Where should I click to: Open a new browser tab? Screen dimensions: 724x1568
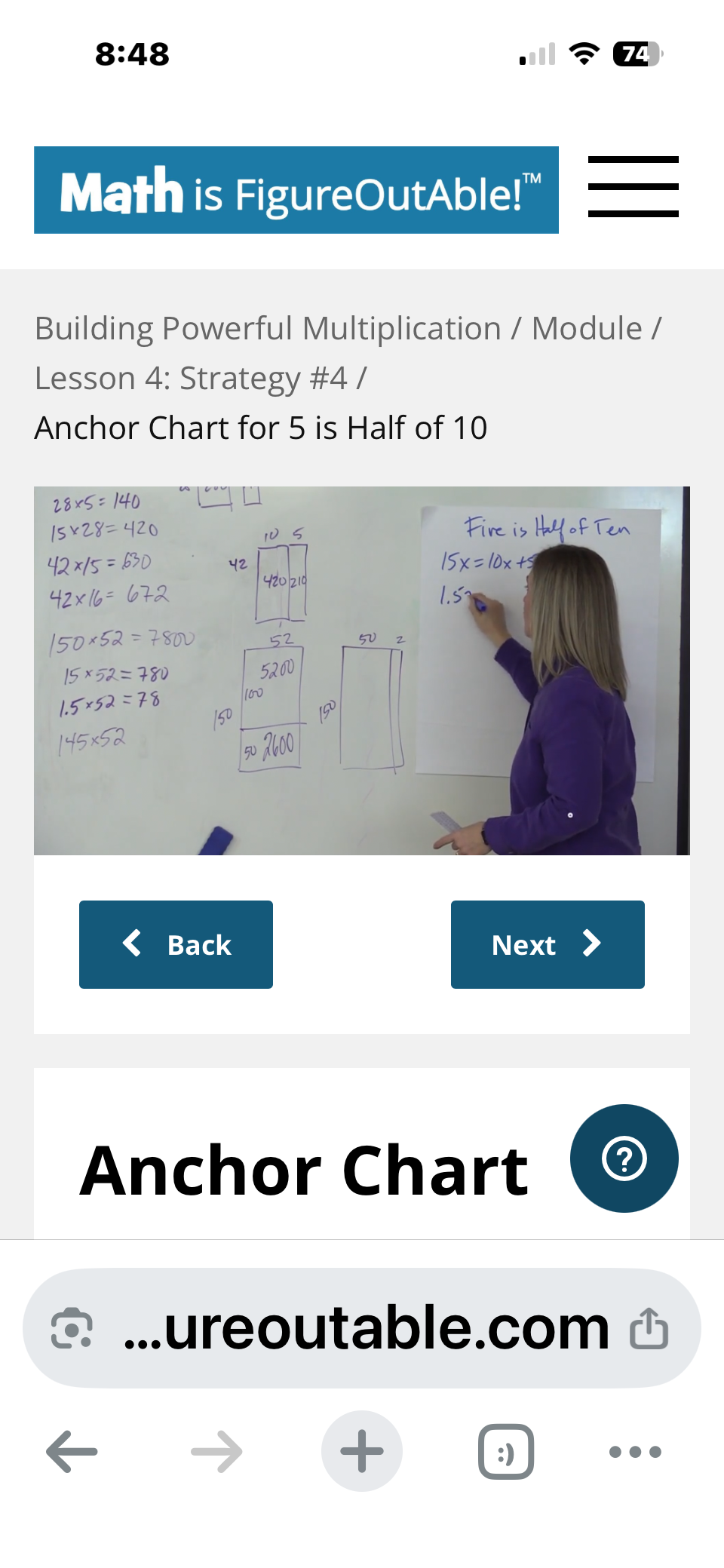[x=362, y=1451]
